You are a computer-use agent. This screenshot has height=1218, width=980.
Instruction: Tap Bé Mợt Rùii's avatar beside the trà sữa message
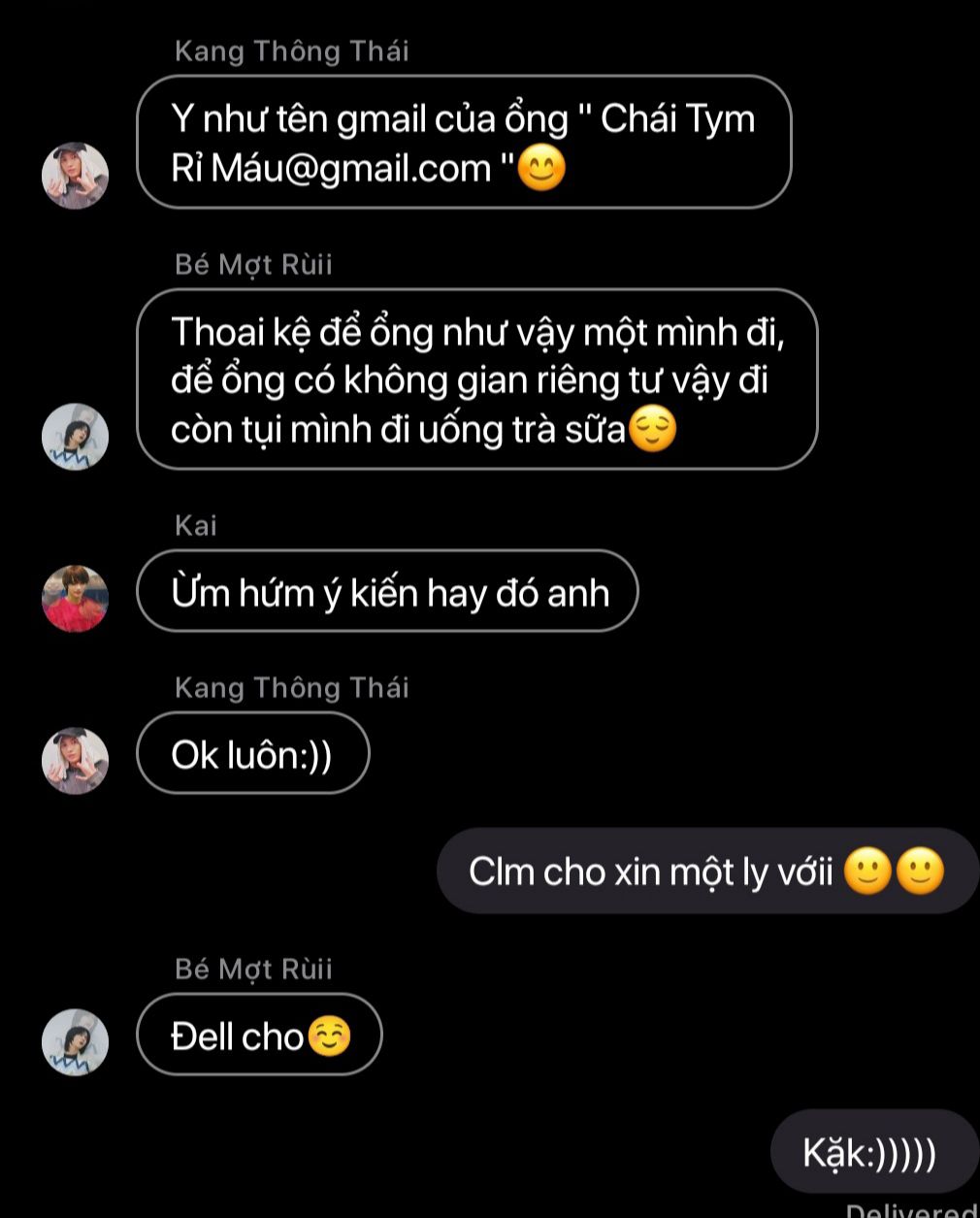[75, 437]
